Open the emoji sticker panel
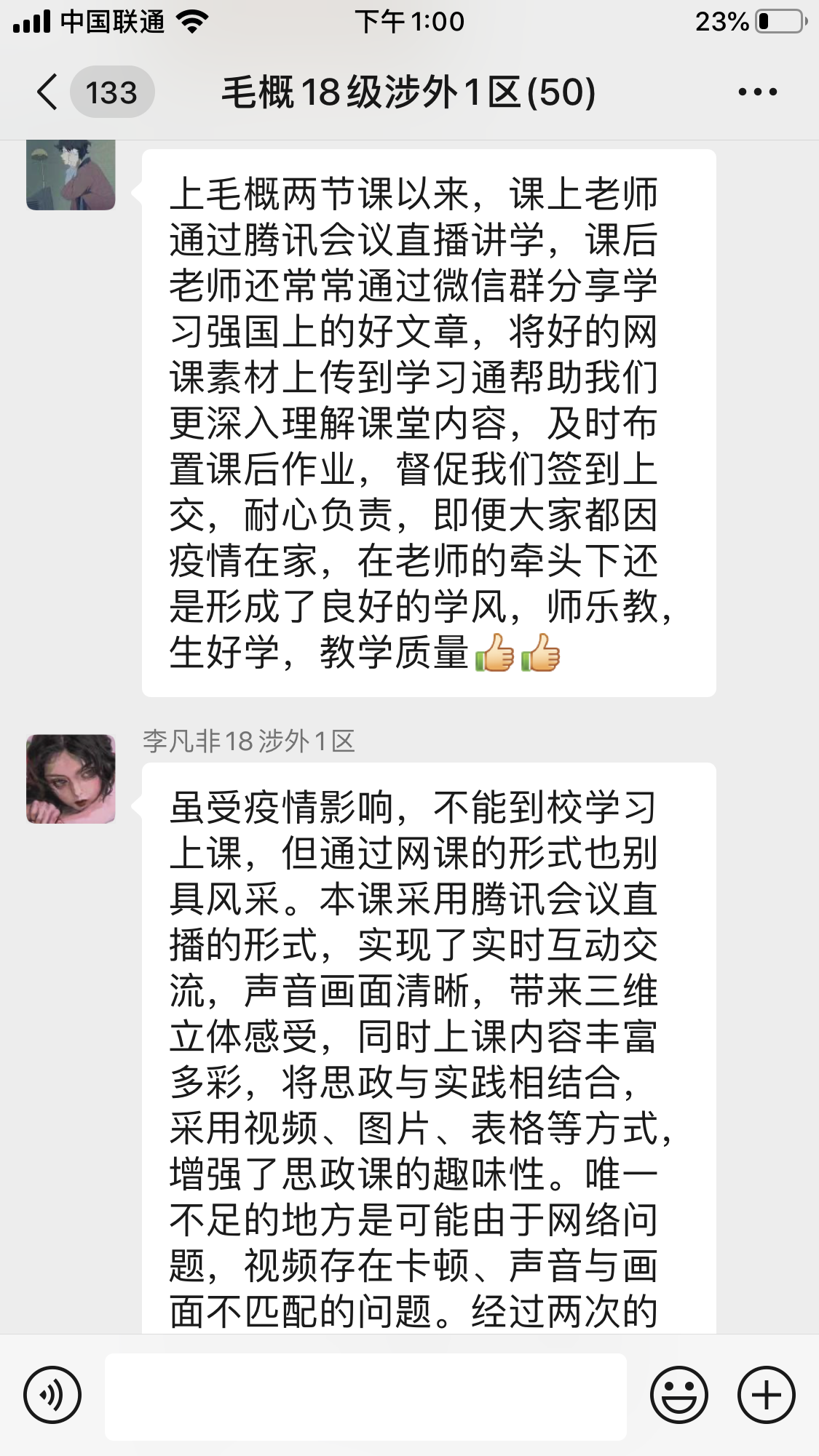This screenshot has width=819, height=1456. 678,1395
